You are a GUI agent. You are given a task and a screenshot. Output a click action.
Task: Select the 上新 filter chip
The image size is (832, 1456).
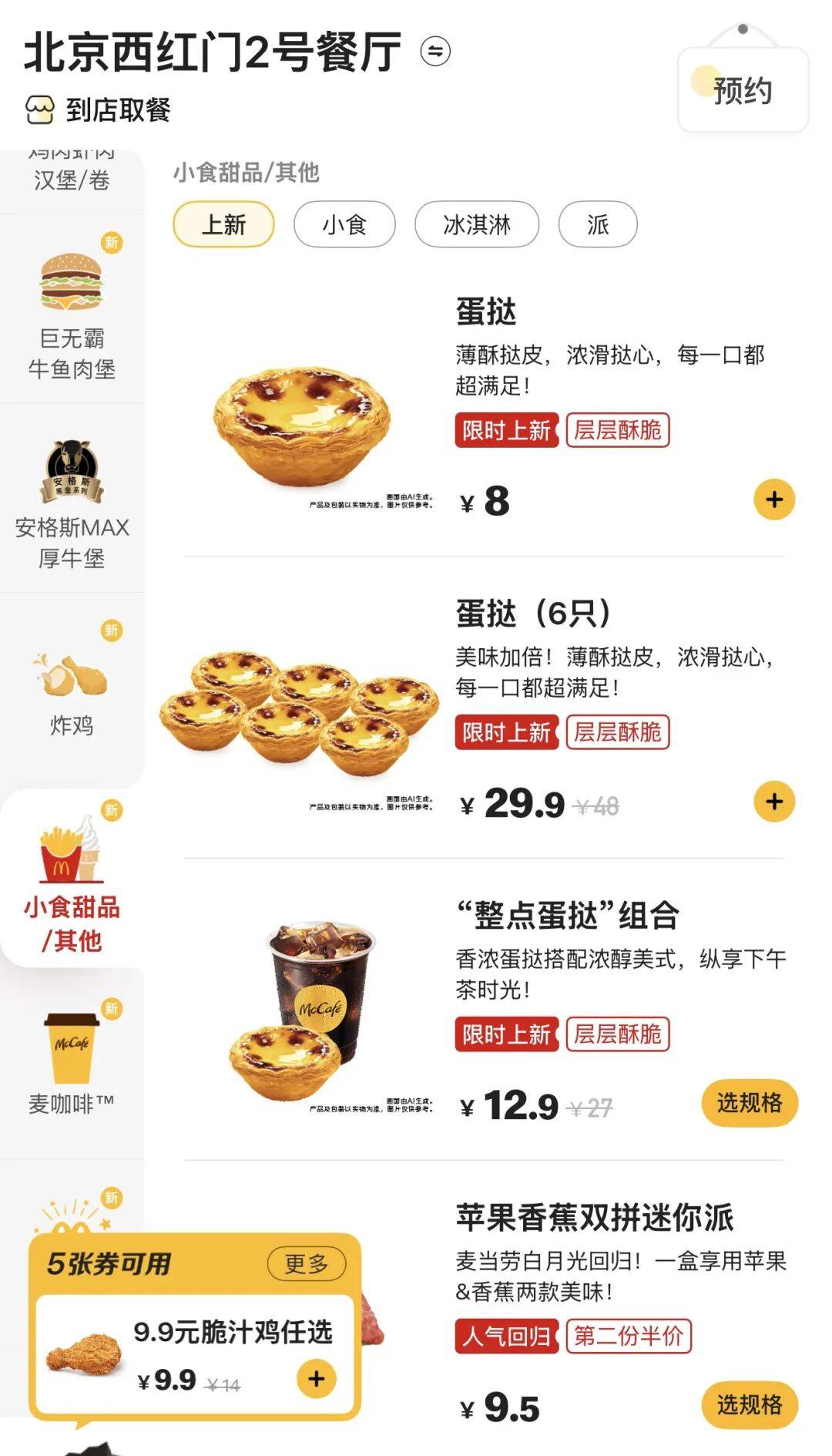click(223, 225)
